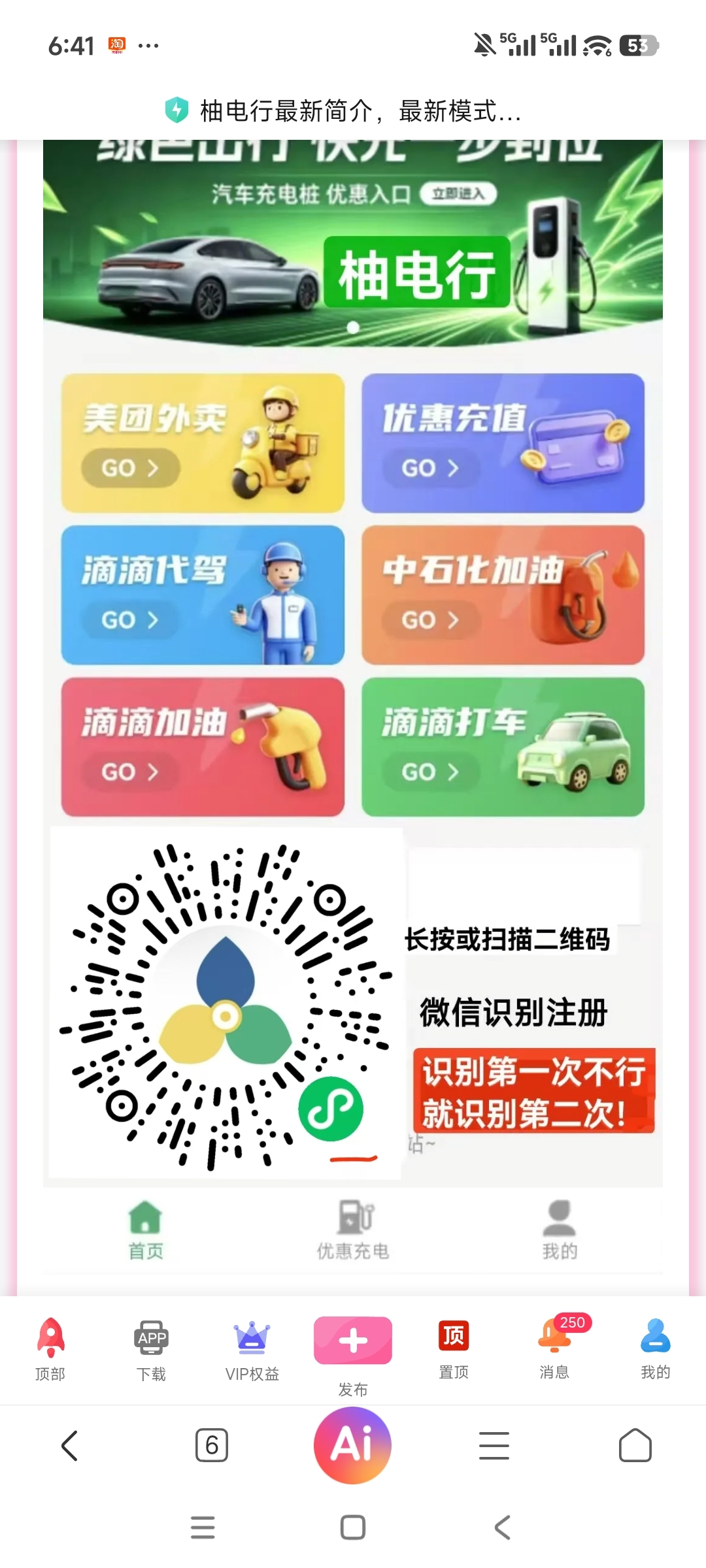The image size is (706, 1568).
Task: Open 消息 with the 250 badge
Action: click(x=554, y=1349)
